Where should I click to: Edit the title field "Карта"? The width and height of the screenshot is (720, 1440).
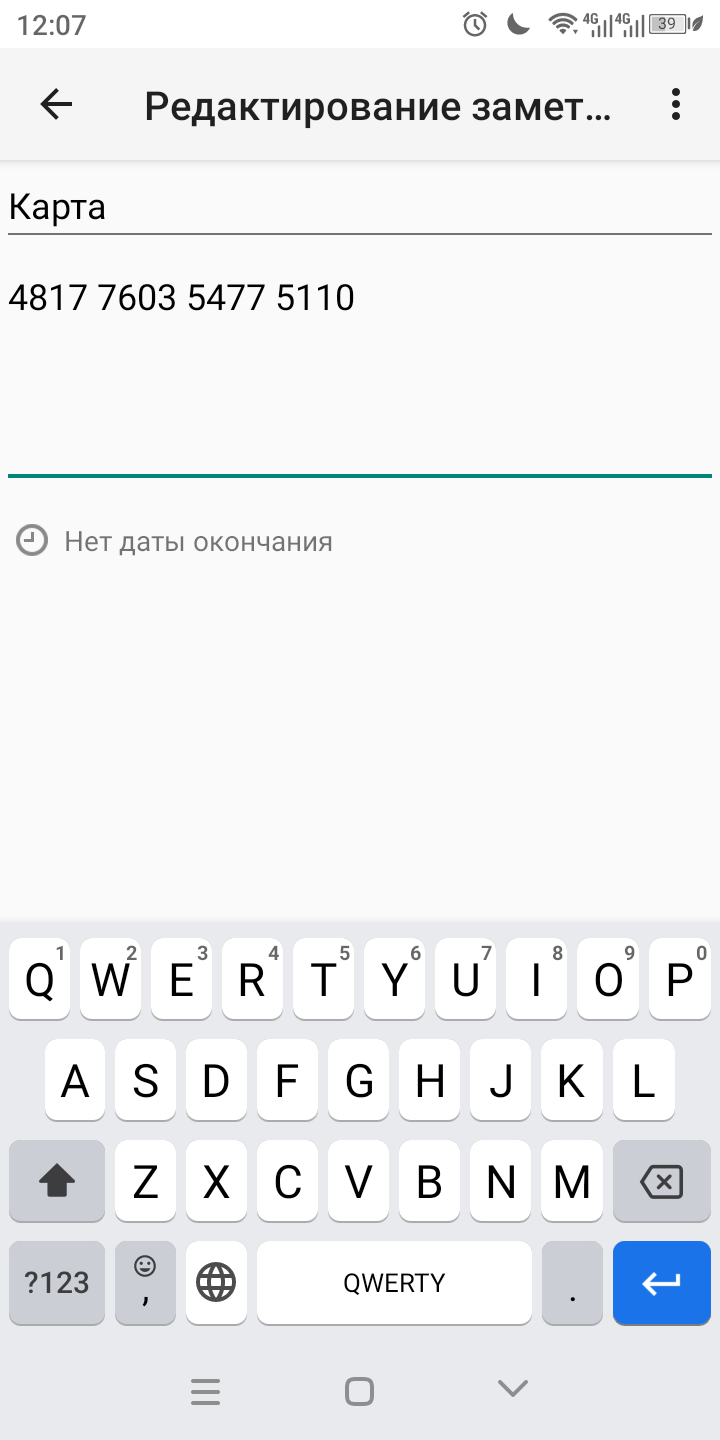click(x=358, y=208)
